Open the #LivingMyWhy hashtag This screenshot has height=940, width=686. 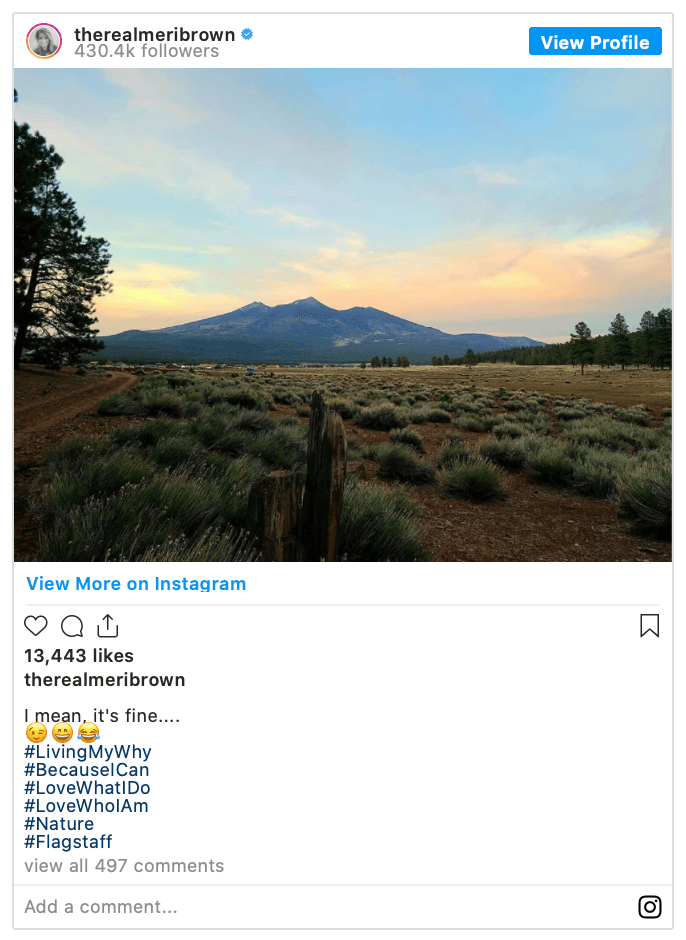click(88, 752)
